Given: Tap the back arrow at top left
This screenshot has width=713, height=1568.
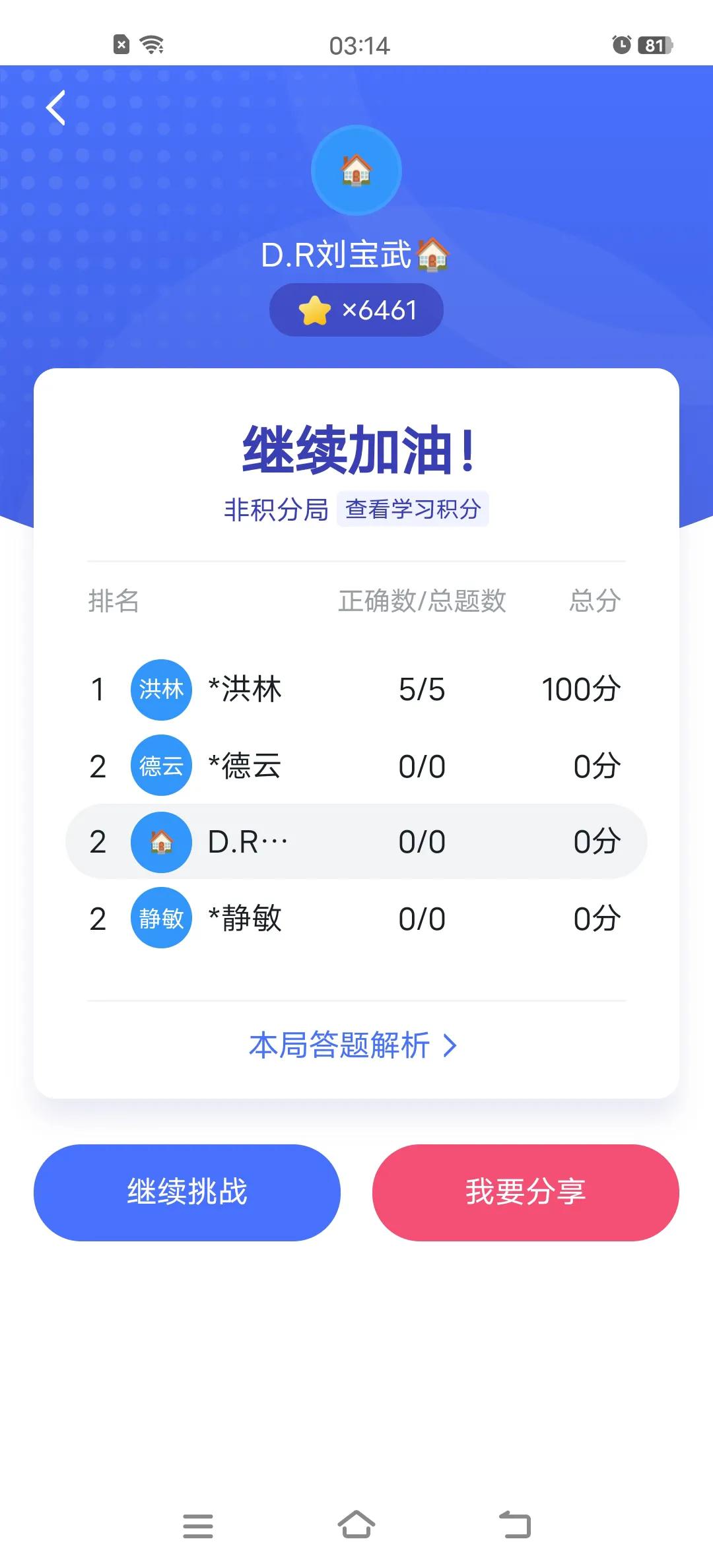Looking at the screenshot, I should 55,108.
